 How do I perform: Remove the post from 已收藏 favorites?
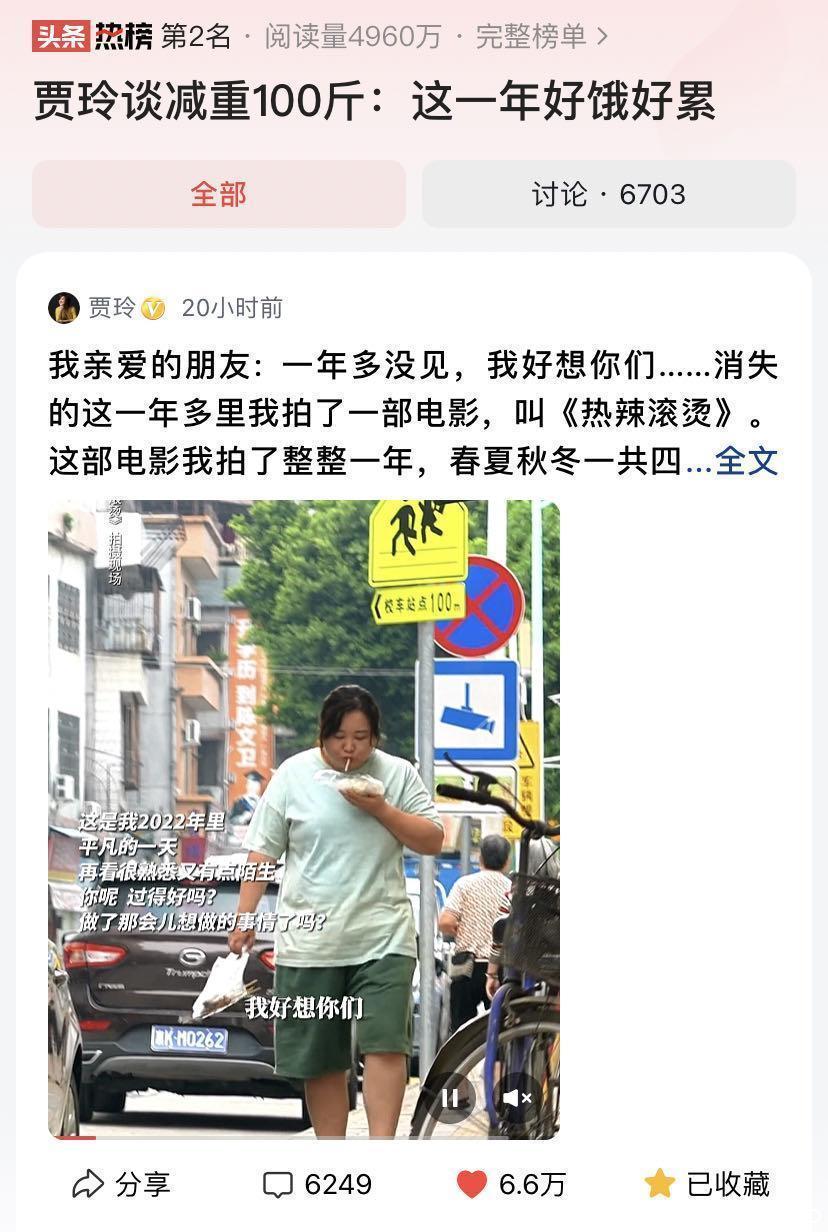pyautogui.click(x=707, y=1185)
